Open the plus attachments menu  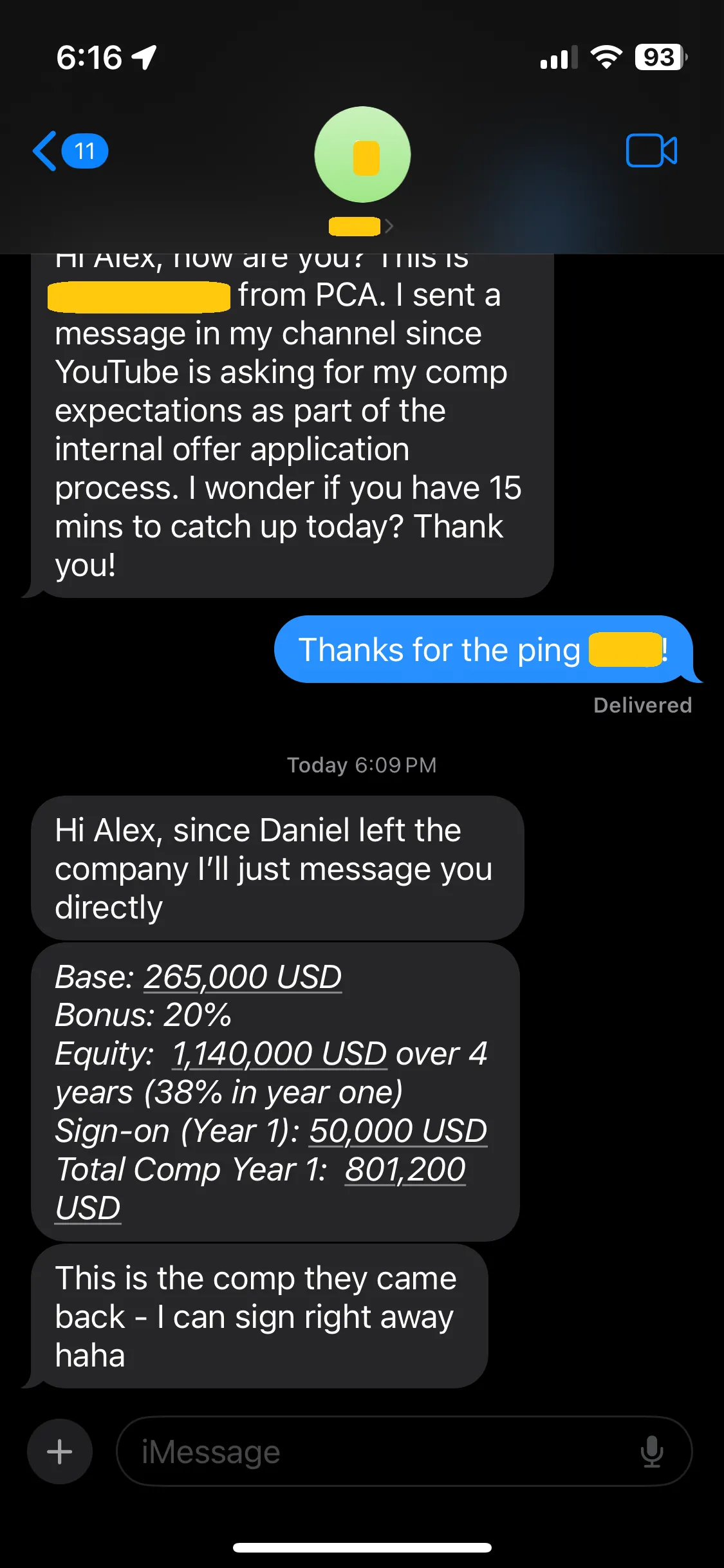[60, 1451]
